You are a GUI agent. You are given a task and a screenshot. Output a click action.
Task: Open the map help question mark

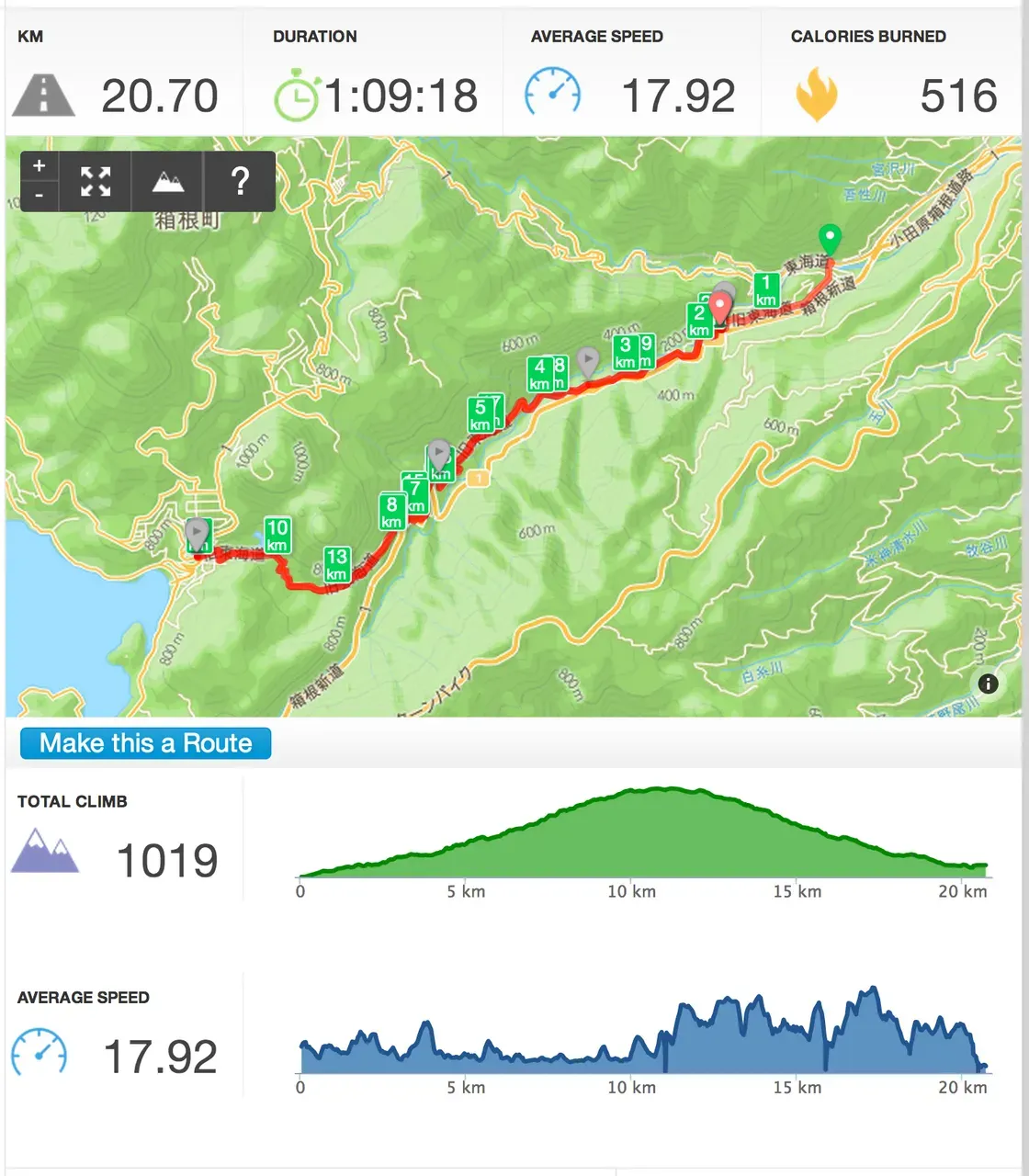click(240, 181)
